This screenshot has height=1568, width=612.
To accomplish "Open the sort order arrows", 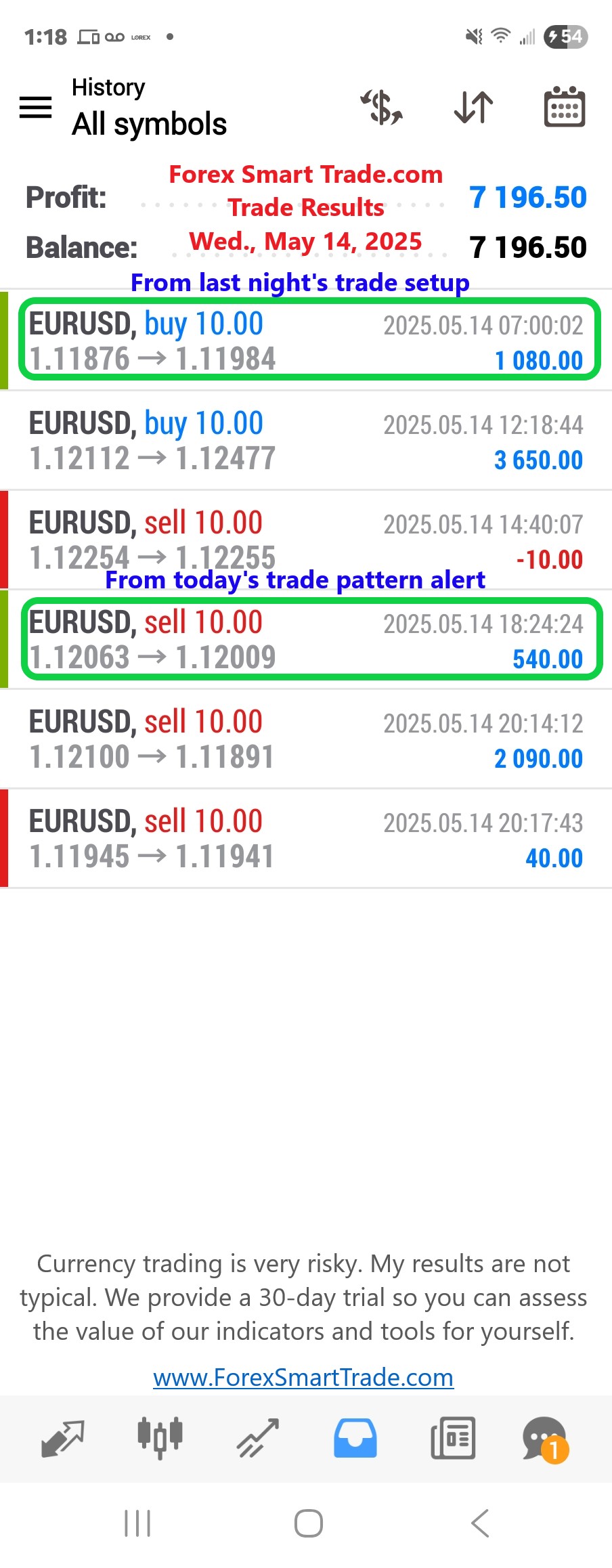I will pyautogui.click(x=473, y=107).
